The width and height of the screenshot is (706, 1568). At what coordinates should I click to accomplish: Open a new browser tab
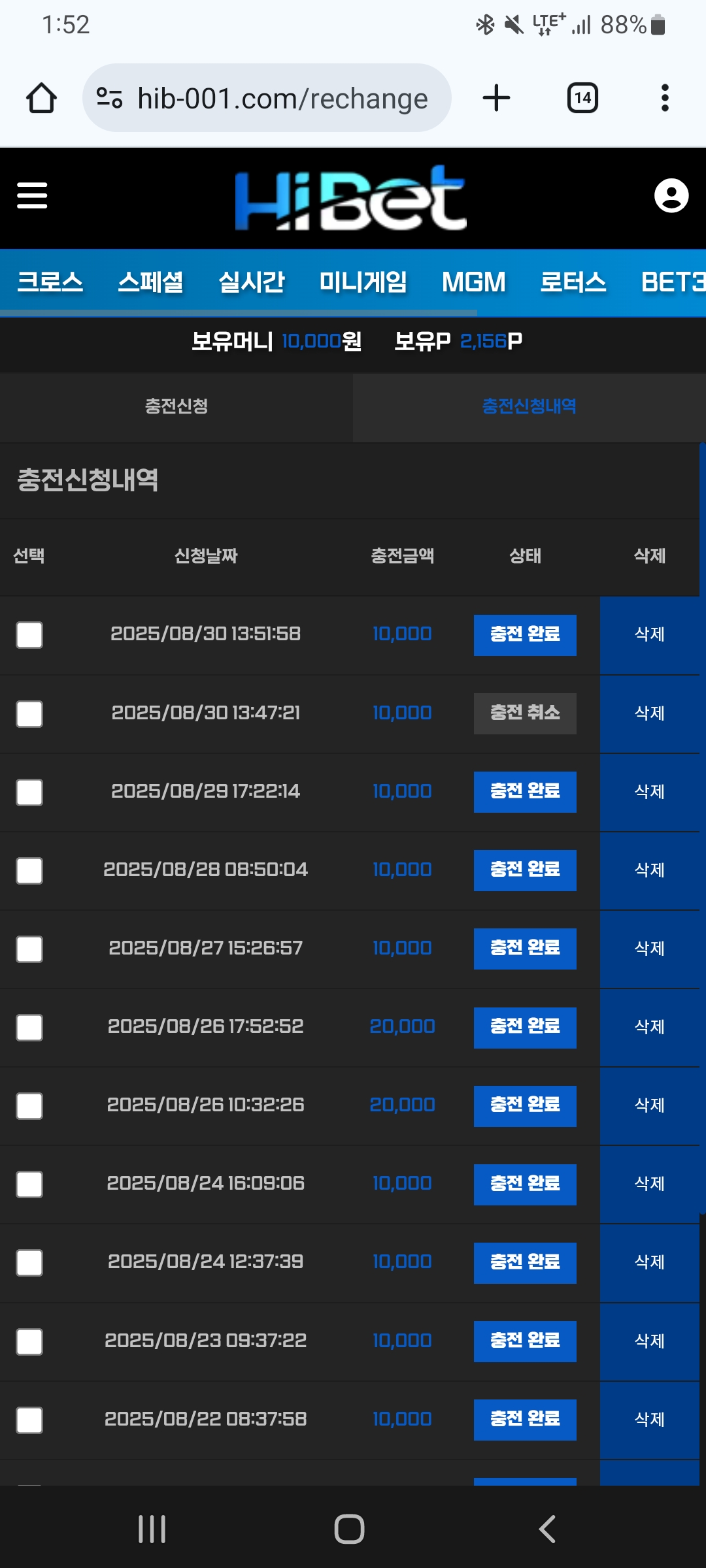[496, 99]
